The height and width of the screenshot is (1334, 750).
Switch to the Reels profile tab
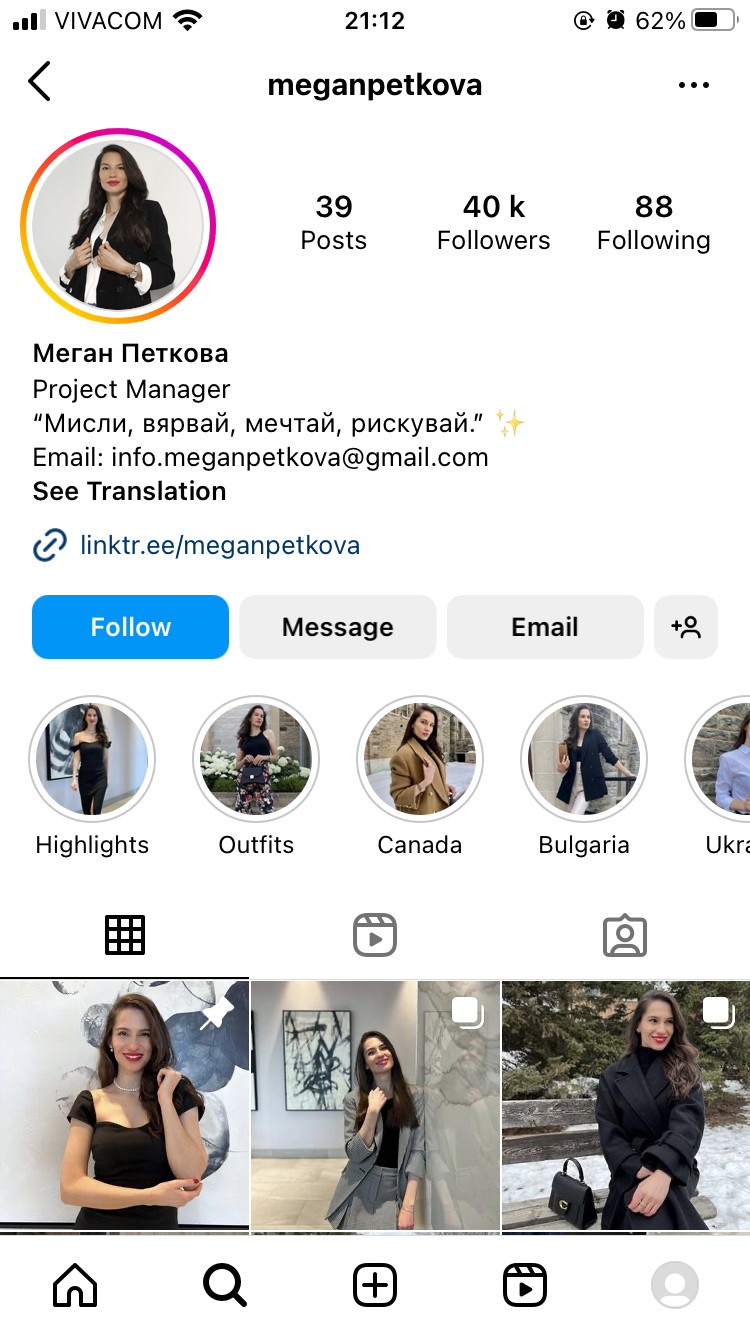[x=375, y=936]
